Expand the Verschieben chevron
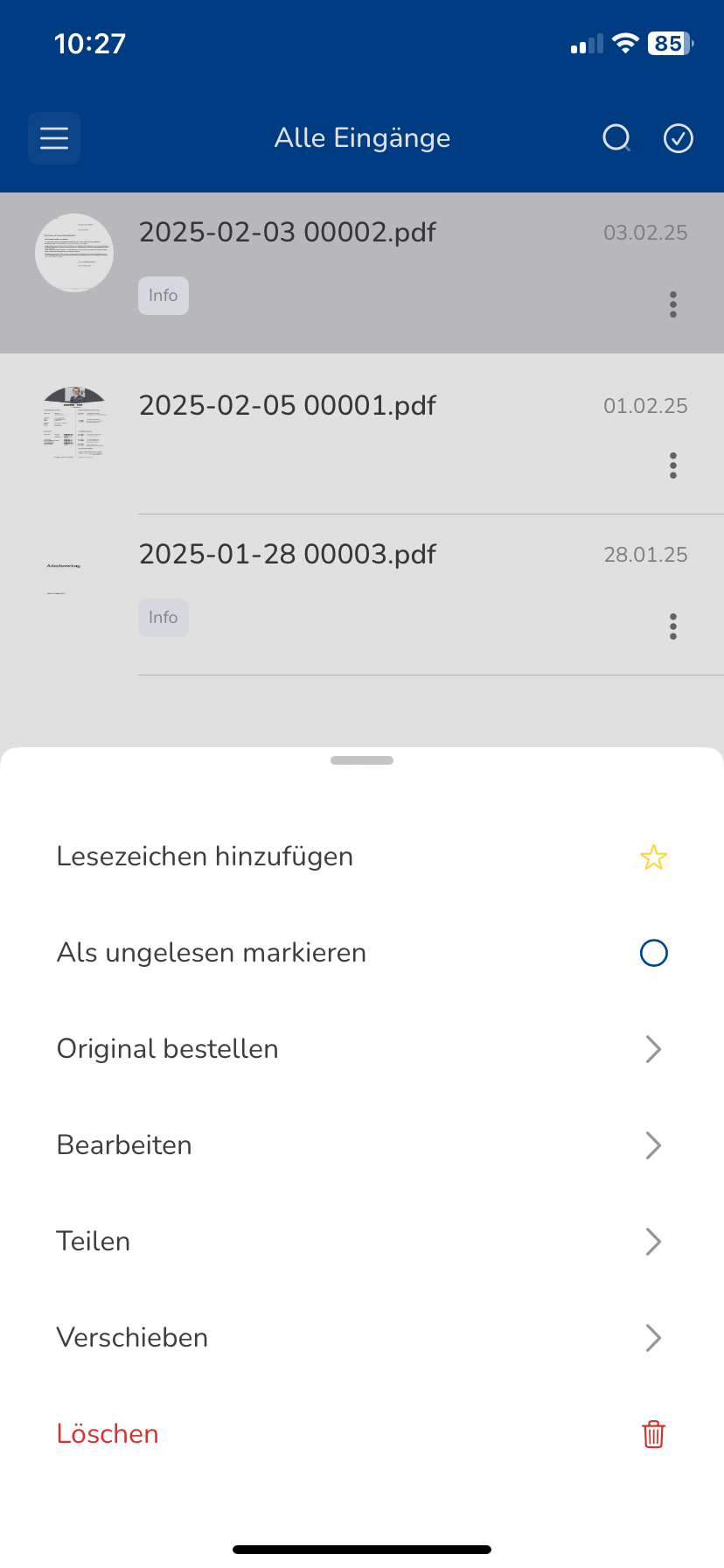The image size is (724, 1568). point(653,1337)
